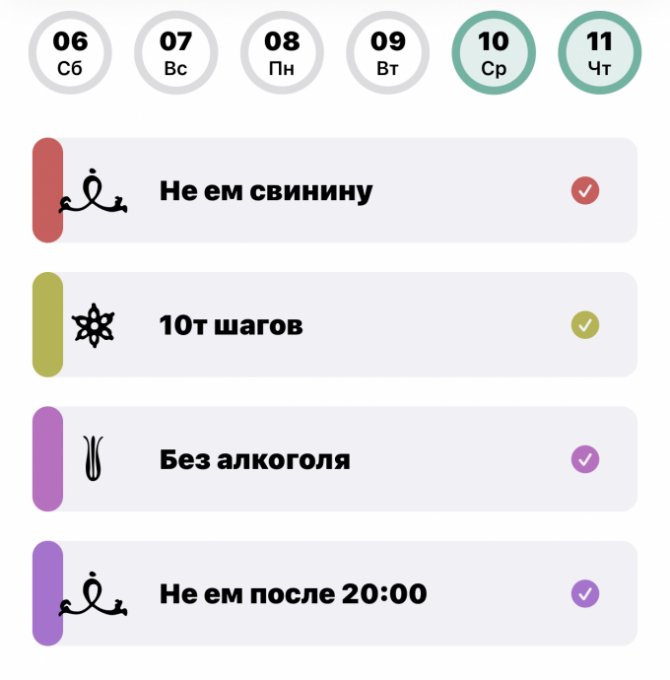670x680 pixels.
Task: Uncheck the Не ем после 20:00 checkmark
Action: 585,594
